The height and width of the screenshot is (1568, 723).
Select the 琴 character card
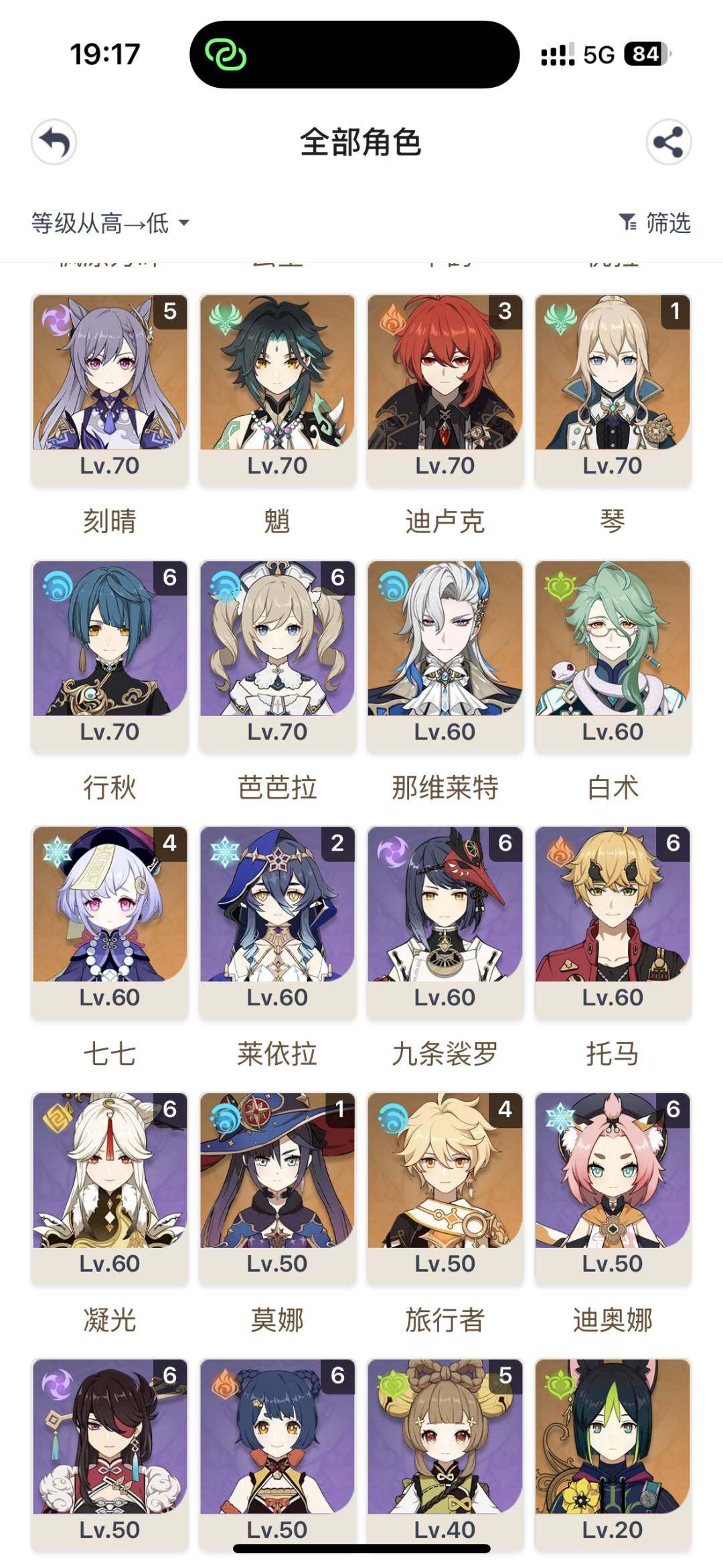pos(612,388)
